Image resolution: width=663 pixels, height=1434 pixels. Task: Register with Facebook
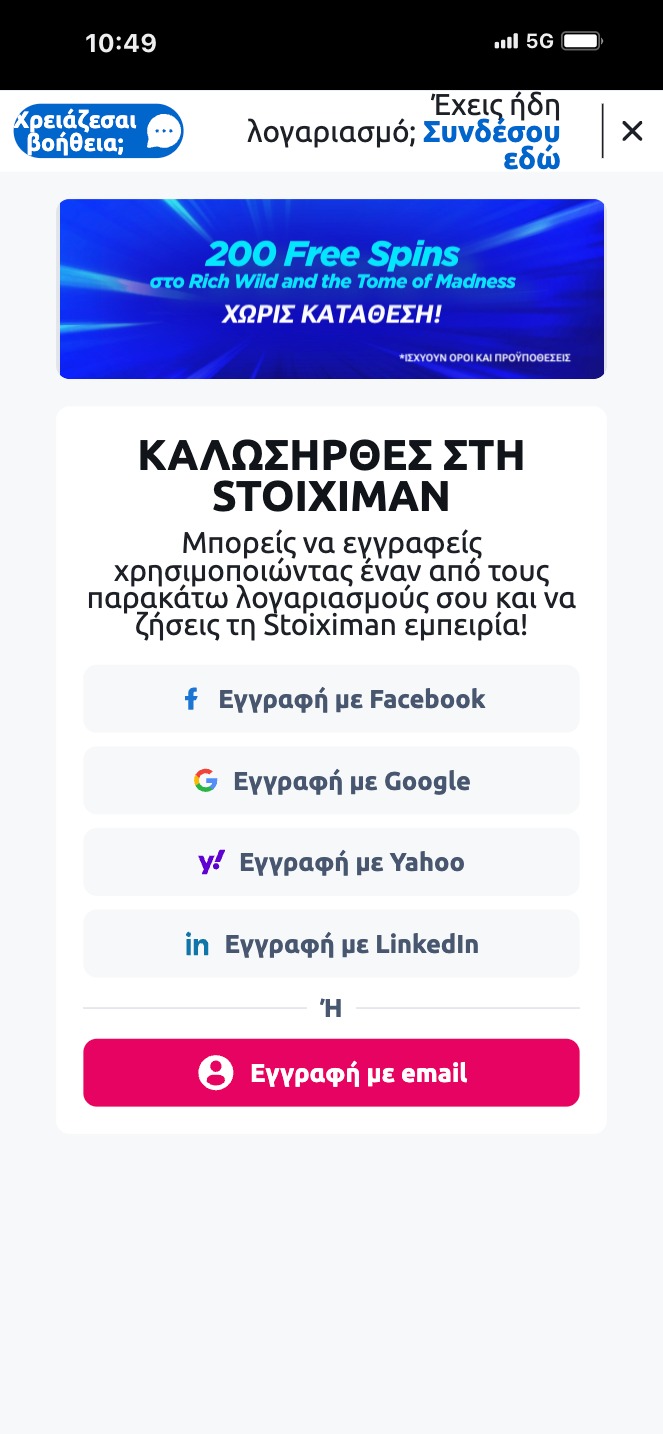[x=331, y=699]
